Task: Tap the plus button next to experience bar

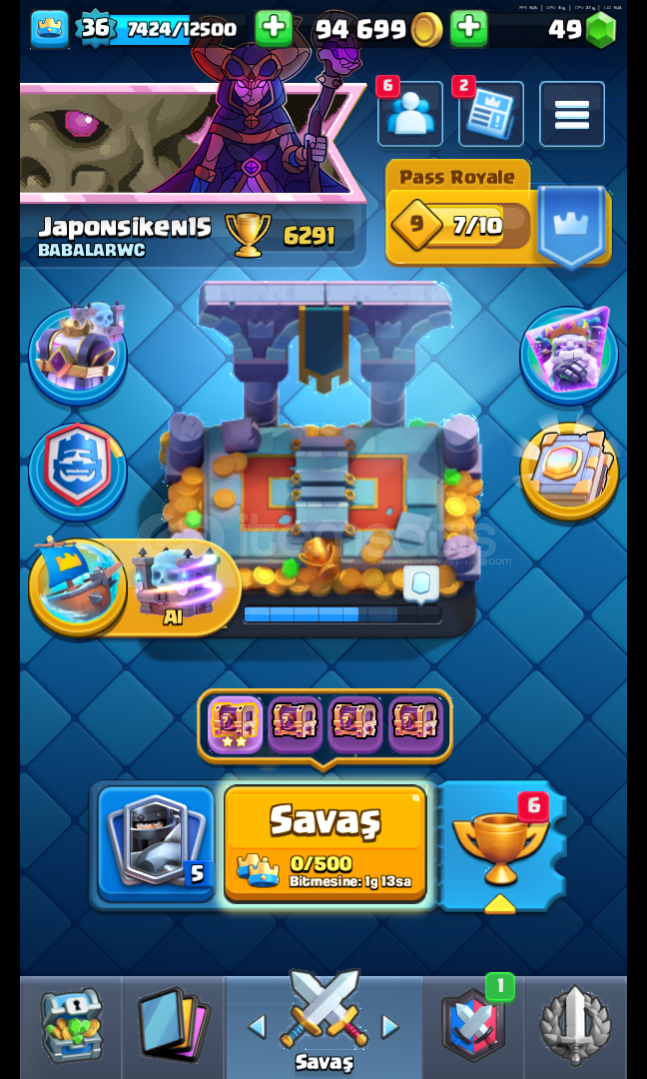Action: pos(273,29)
